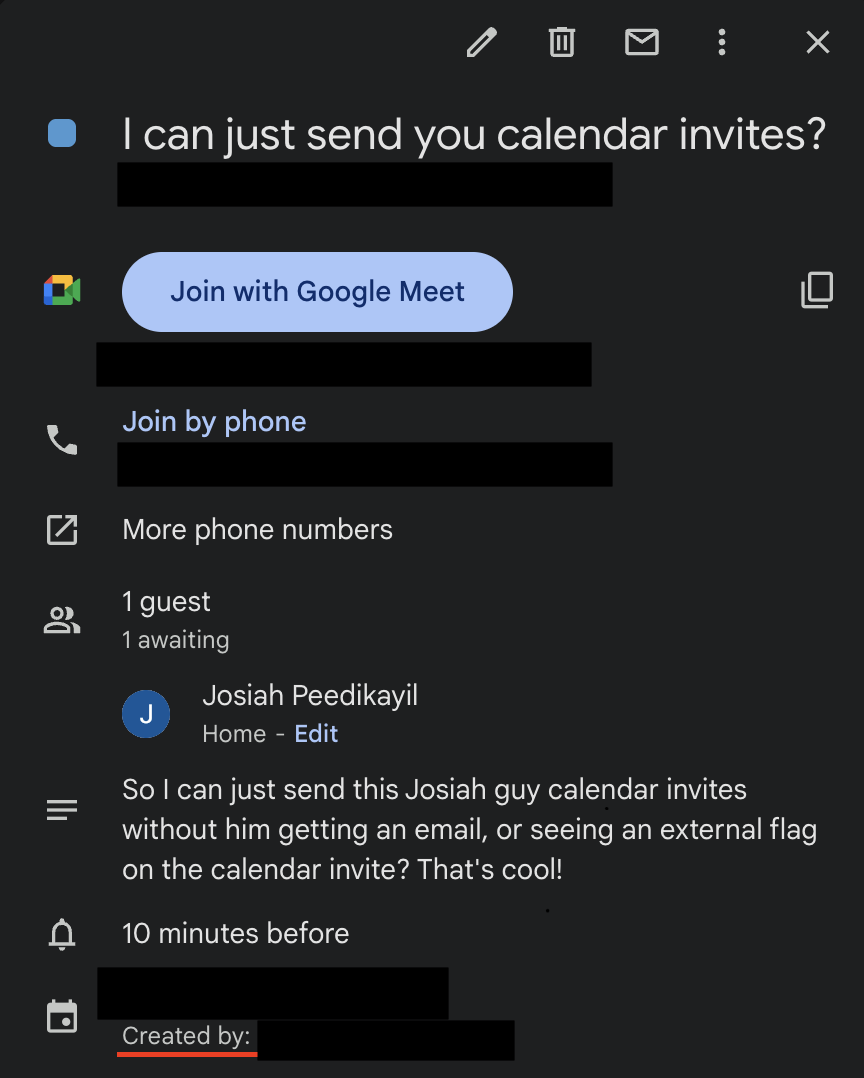Viewport: 864px width, 1078px height.
Task: Open more numbers via the external link icon
Action: coord(61,529)
